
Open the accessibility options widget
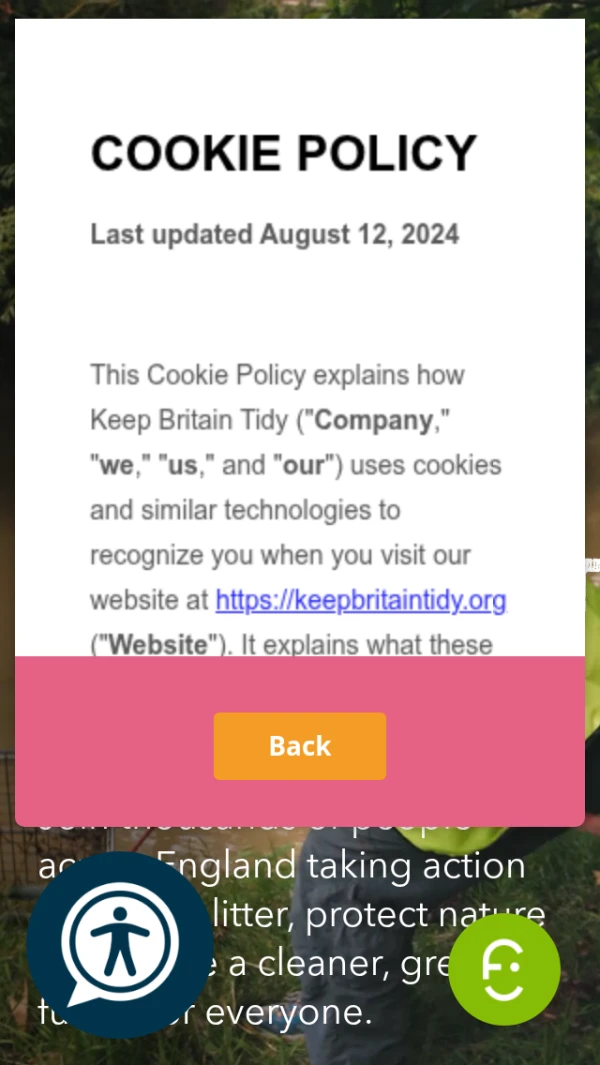(x=119, y=943)
